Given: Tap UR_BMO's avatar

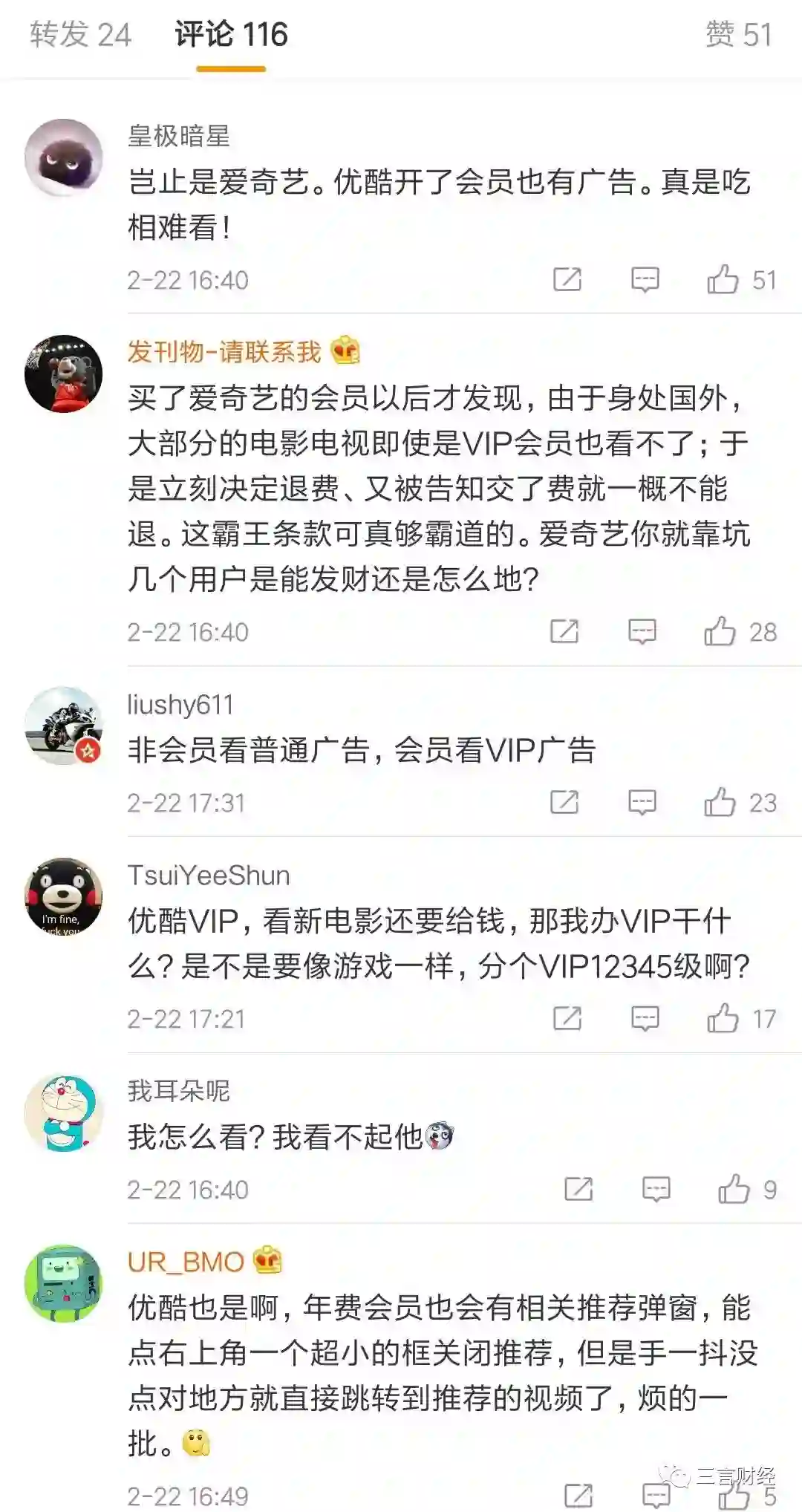Looking at the screenshot, I should click(64, 1283).
